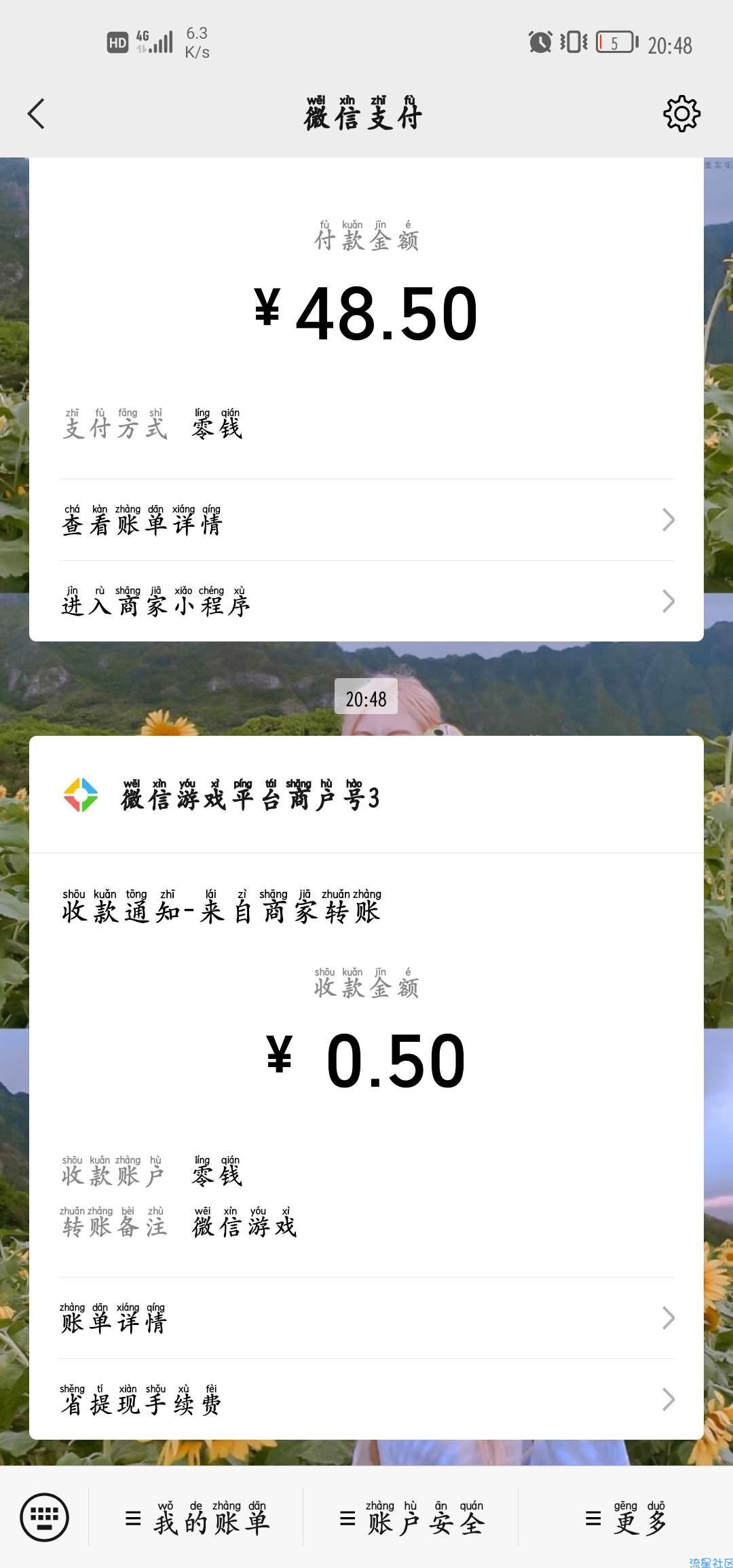This screenshot has width=733, height=1568.
Task: Go back from 微信支付 screen
Action: [37, 113]
